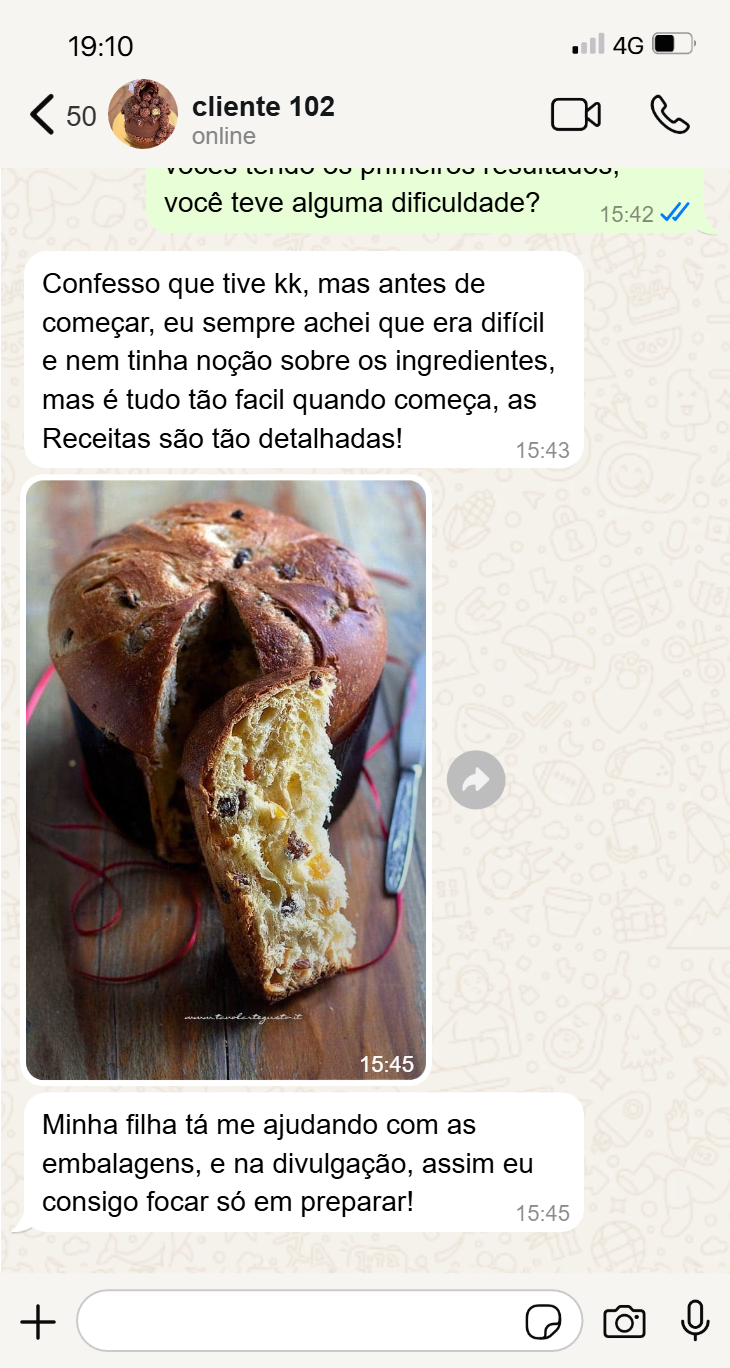Open cliente 102 contact info

(x=263, y=116)
